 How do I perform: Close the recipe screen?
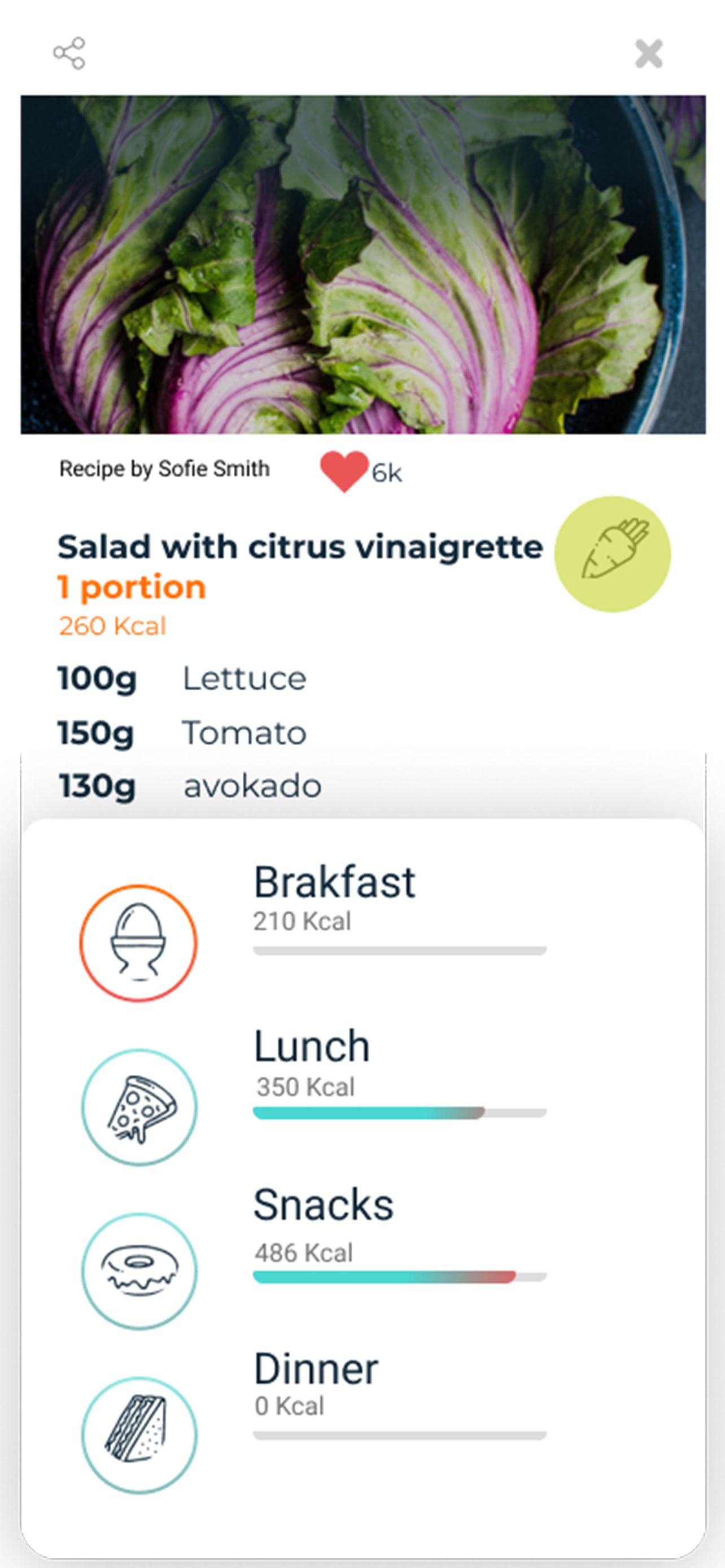coord(649,54)
